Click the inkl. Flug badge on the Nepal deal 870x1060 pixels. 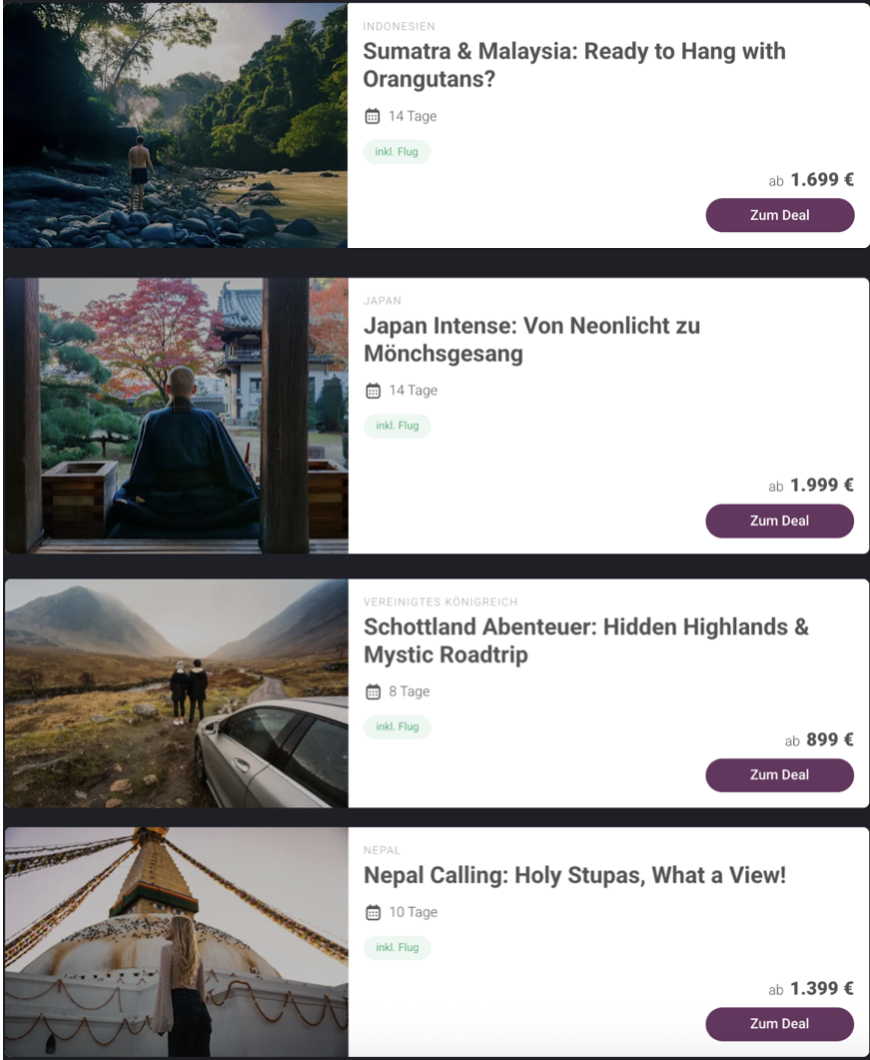pos(396,947)
